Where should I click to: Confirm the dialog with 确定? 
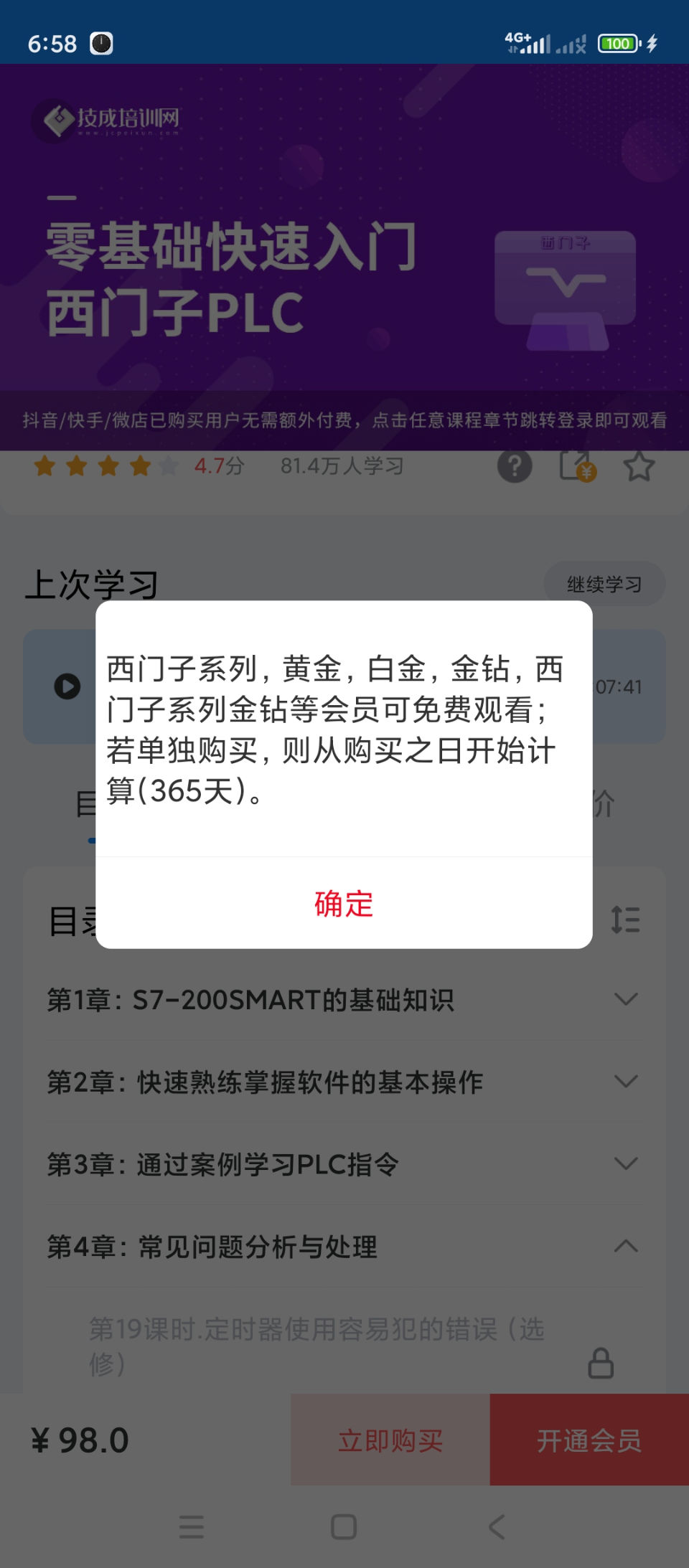click(344, 903)
